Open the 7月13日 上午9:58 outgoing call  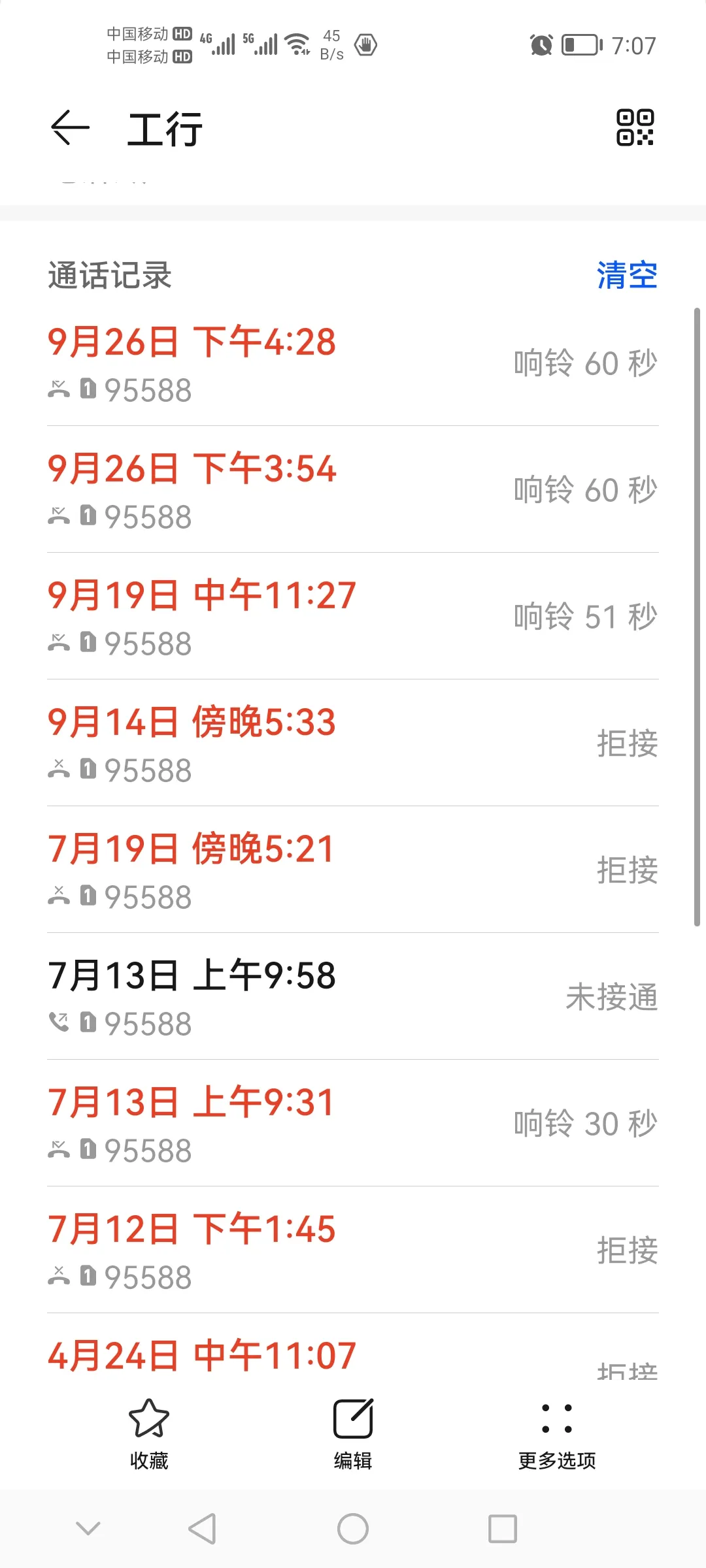(353, 997)
